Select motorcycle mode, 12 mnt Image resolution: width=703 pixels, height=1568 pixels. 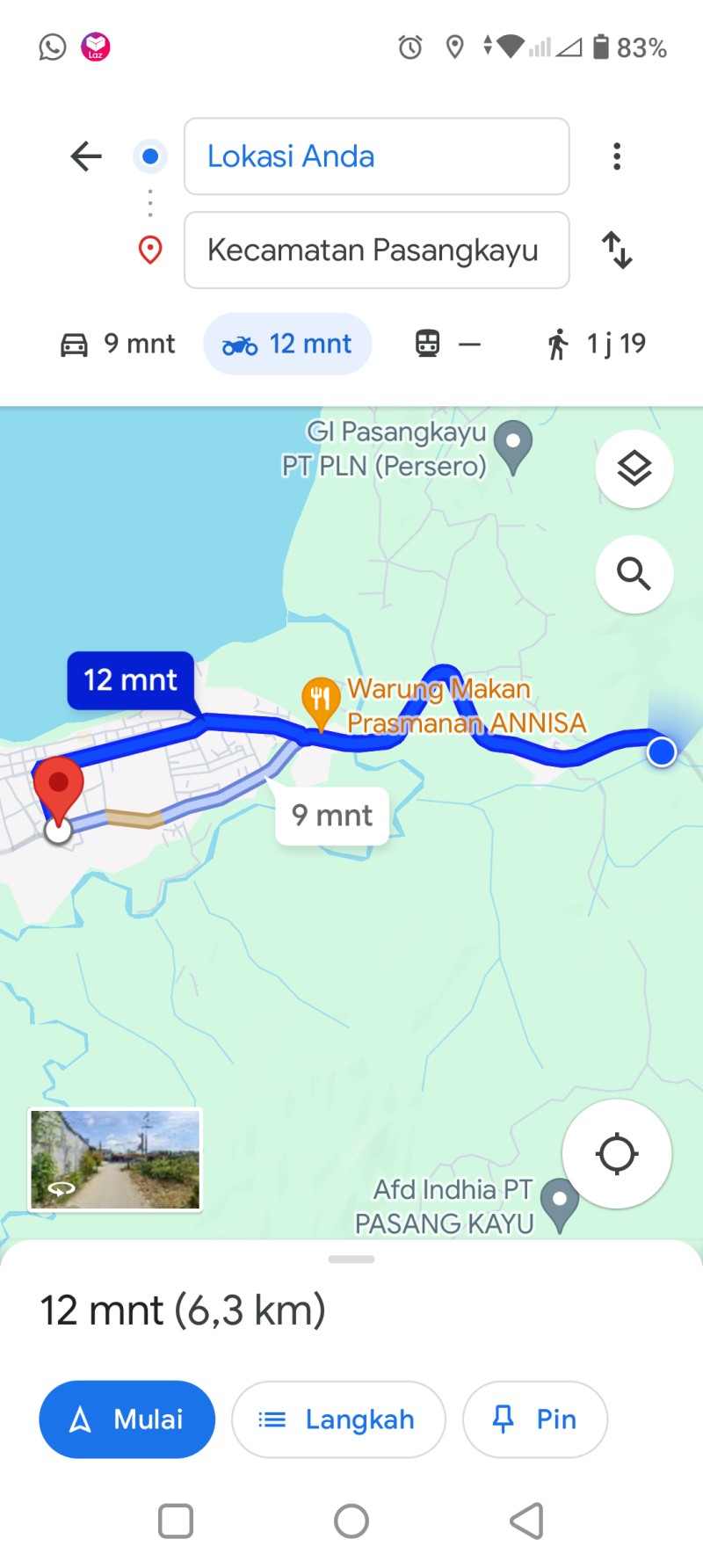tap(287, 344)
